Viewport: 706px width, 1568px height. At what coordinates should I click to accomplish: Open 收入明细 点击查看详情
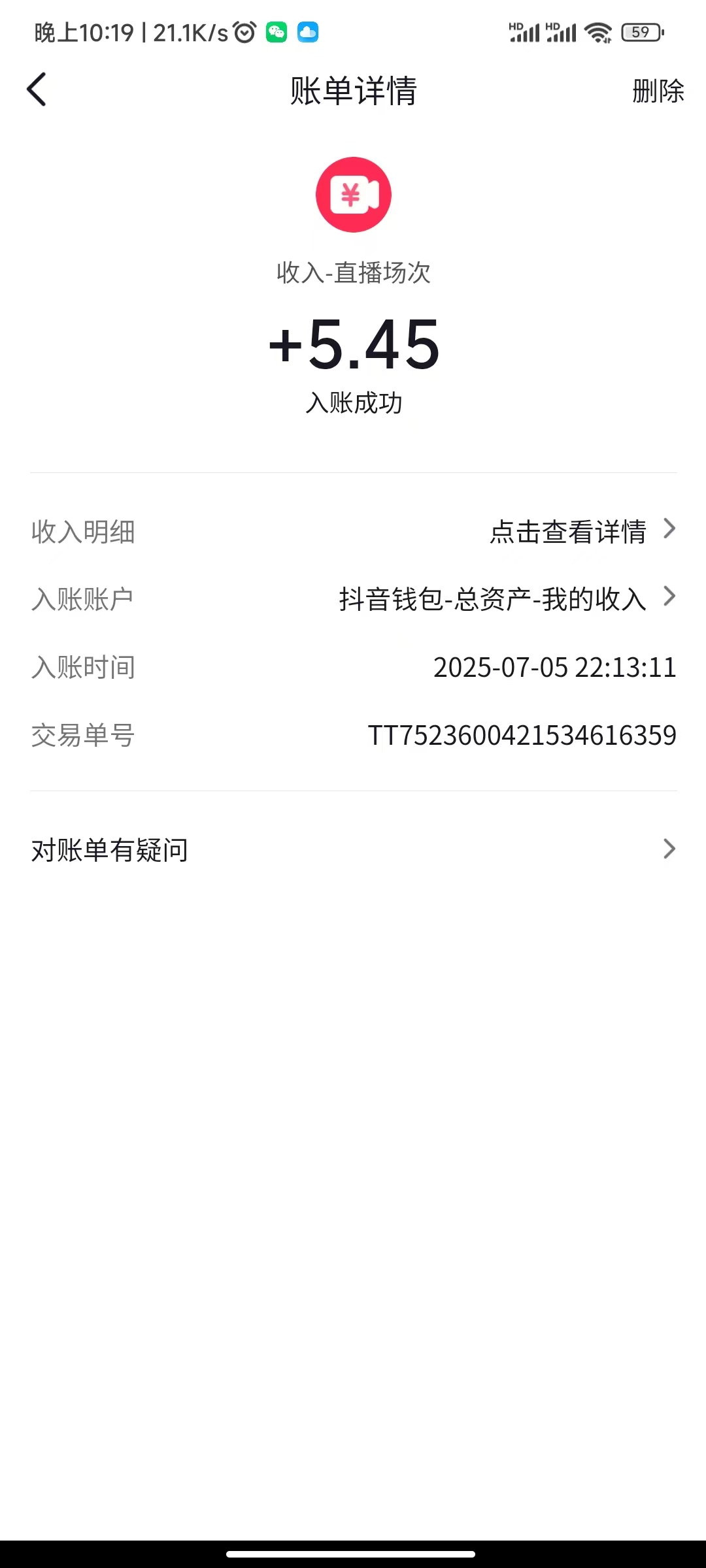582,531
